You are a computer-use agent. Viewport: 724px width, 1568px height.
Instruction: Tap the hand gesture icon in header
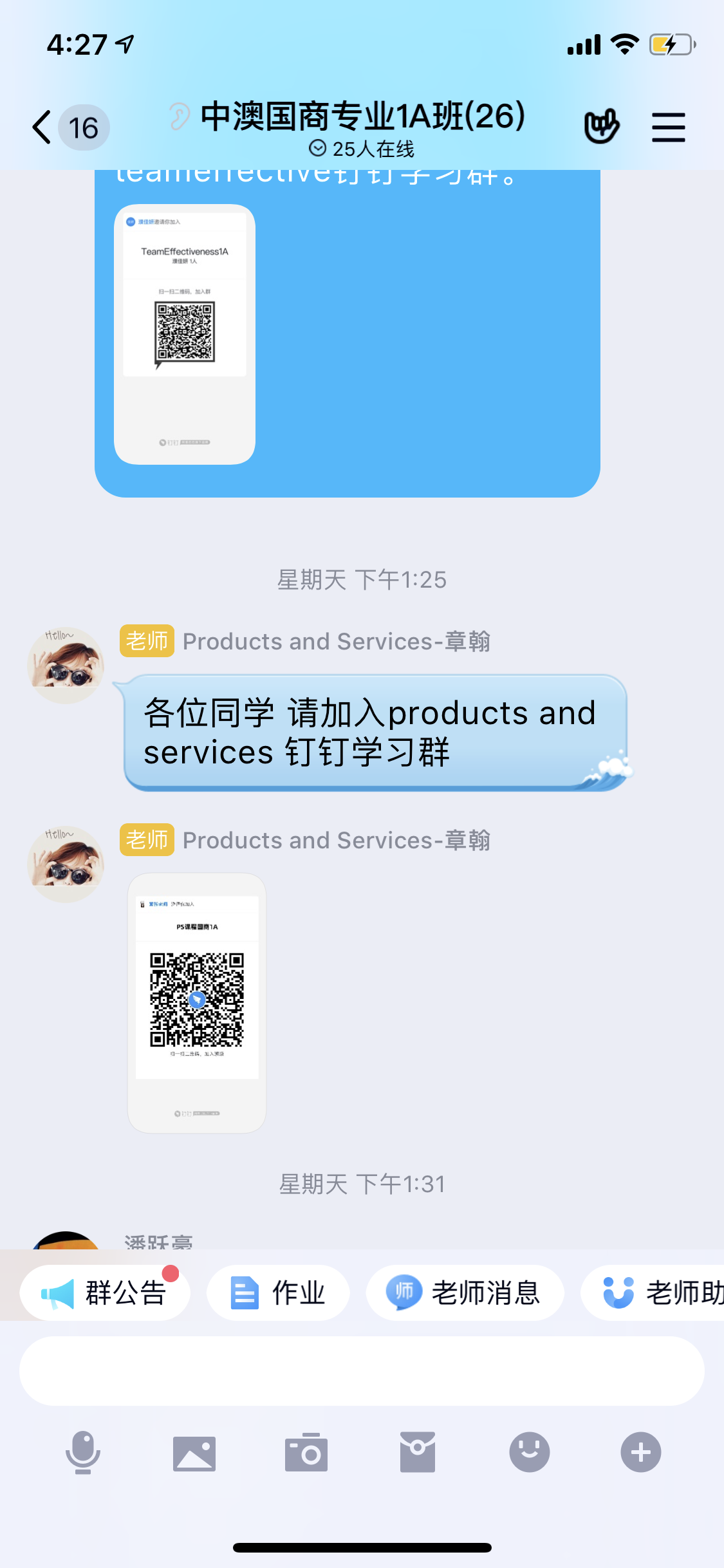click(x=601, y=127)
